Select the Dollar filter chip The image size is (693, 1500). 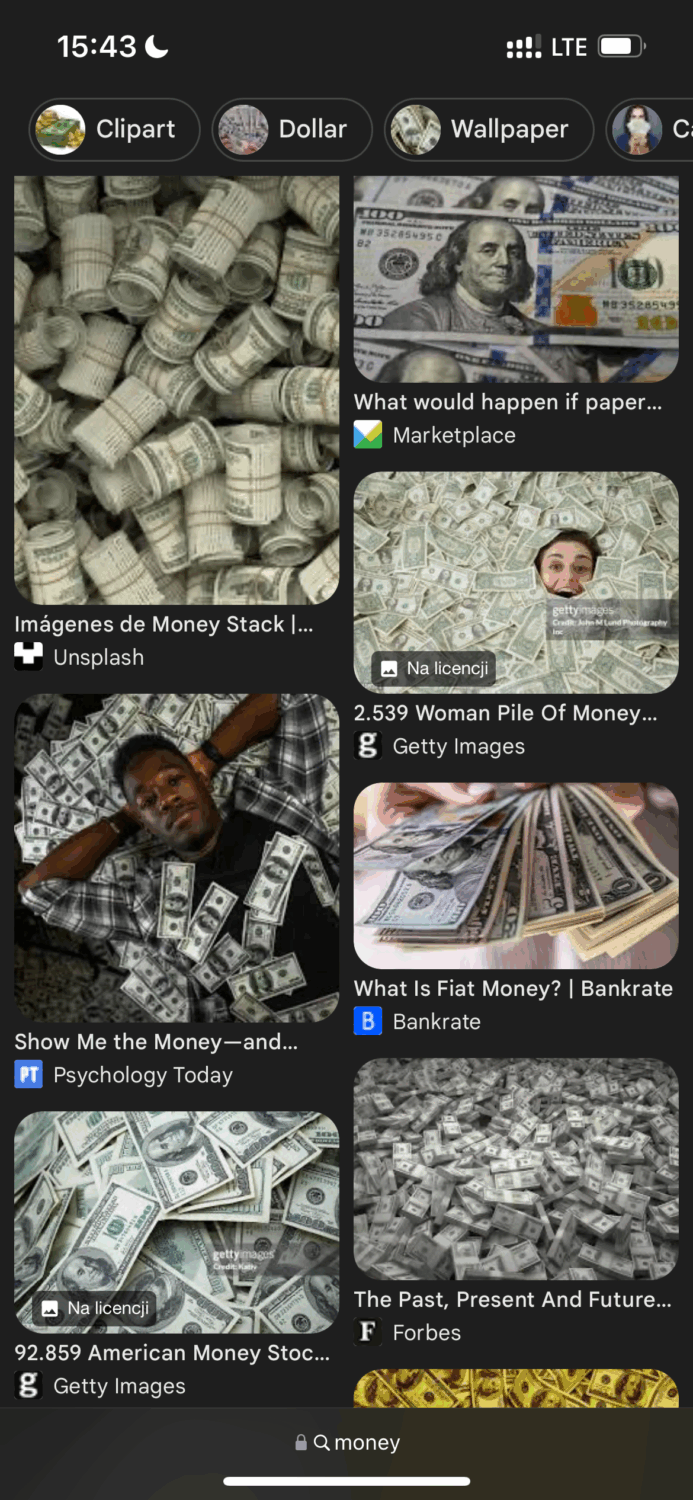(291, 130)
